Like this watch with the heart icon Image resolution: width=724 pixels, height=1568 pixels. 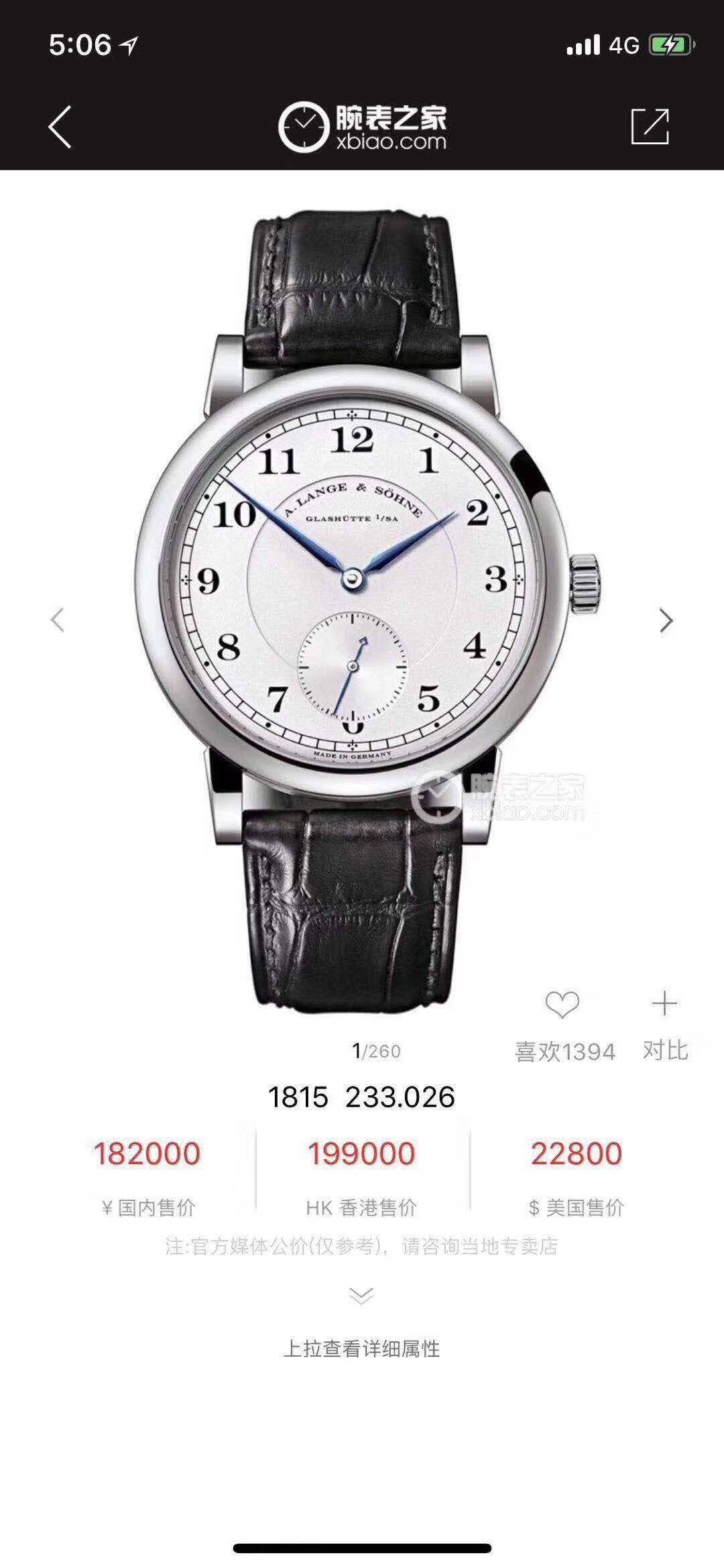click(x=562, y=1005)
